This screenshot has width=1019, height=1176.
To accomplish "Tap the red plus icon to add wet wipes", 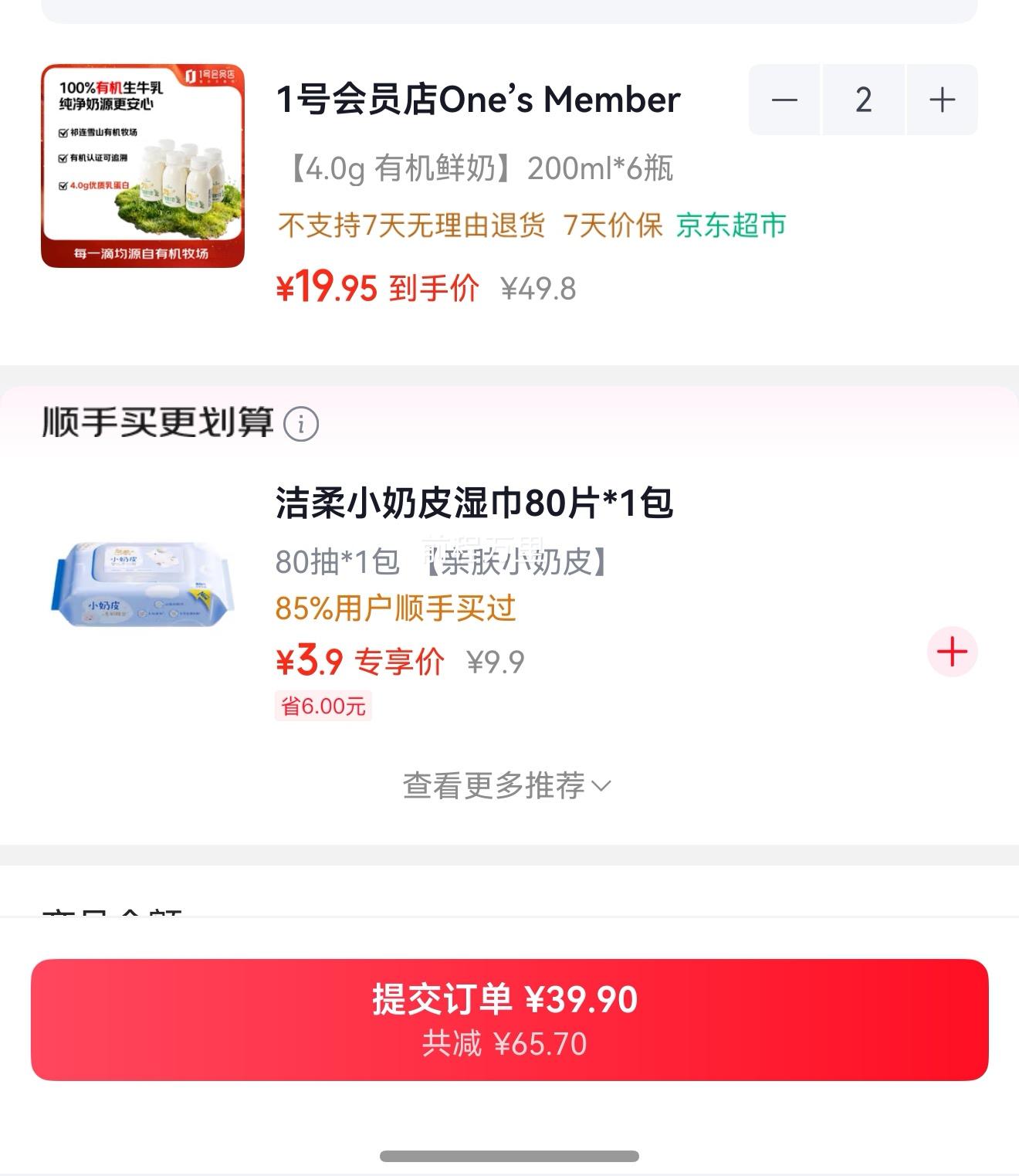I will (952, 652).
